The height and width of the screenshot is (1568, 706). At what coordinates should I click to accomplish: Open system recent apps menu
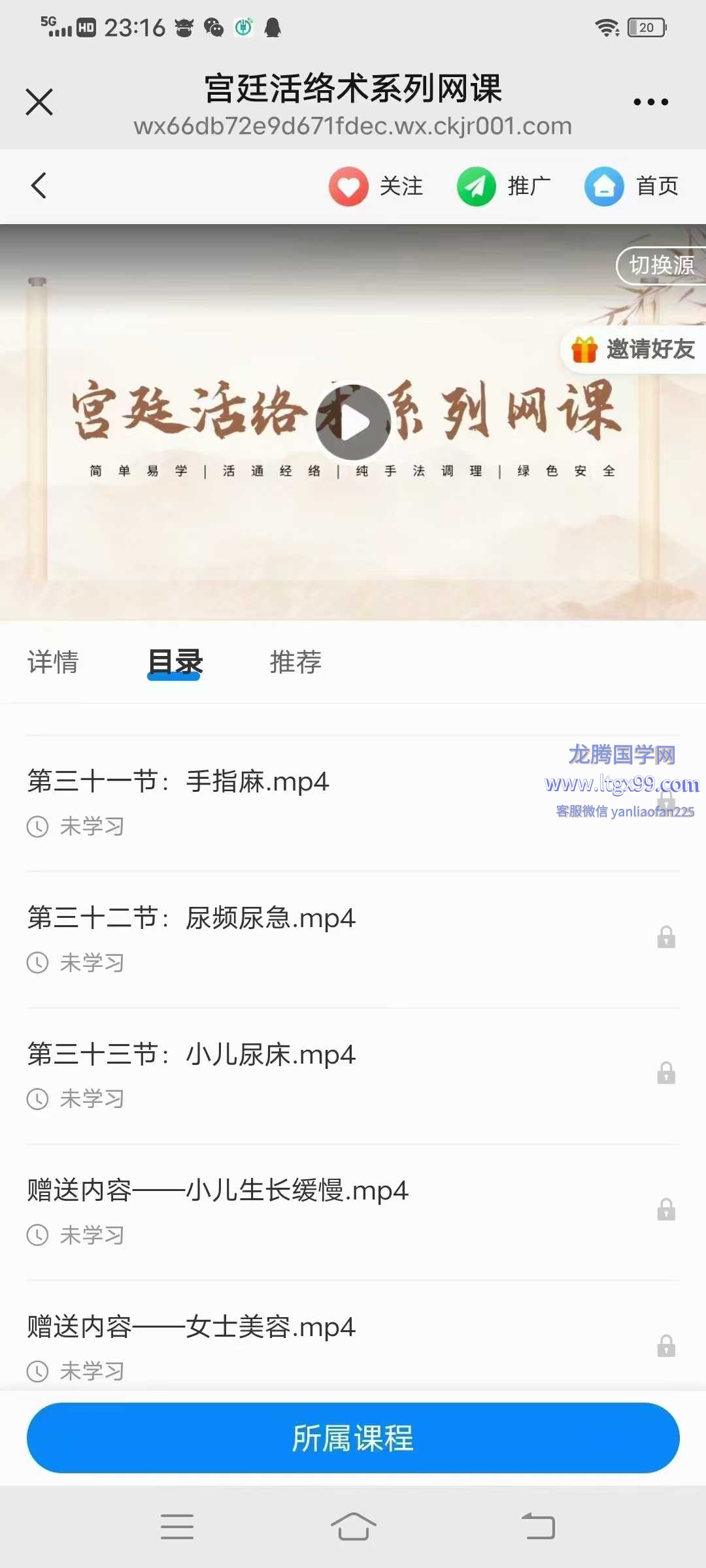pos(177,1527)
